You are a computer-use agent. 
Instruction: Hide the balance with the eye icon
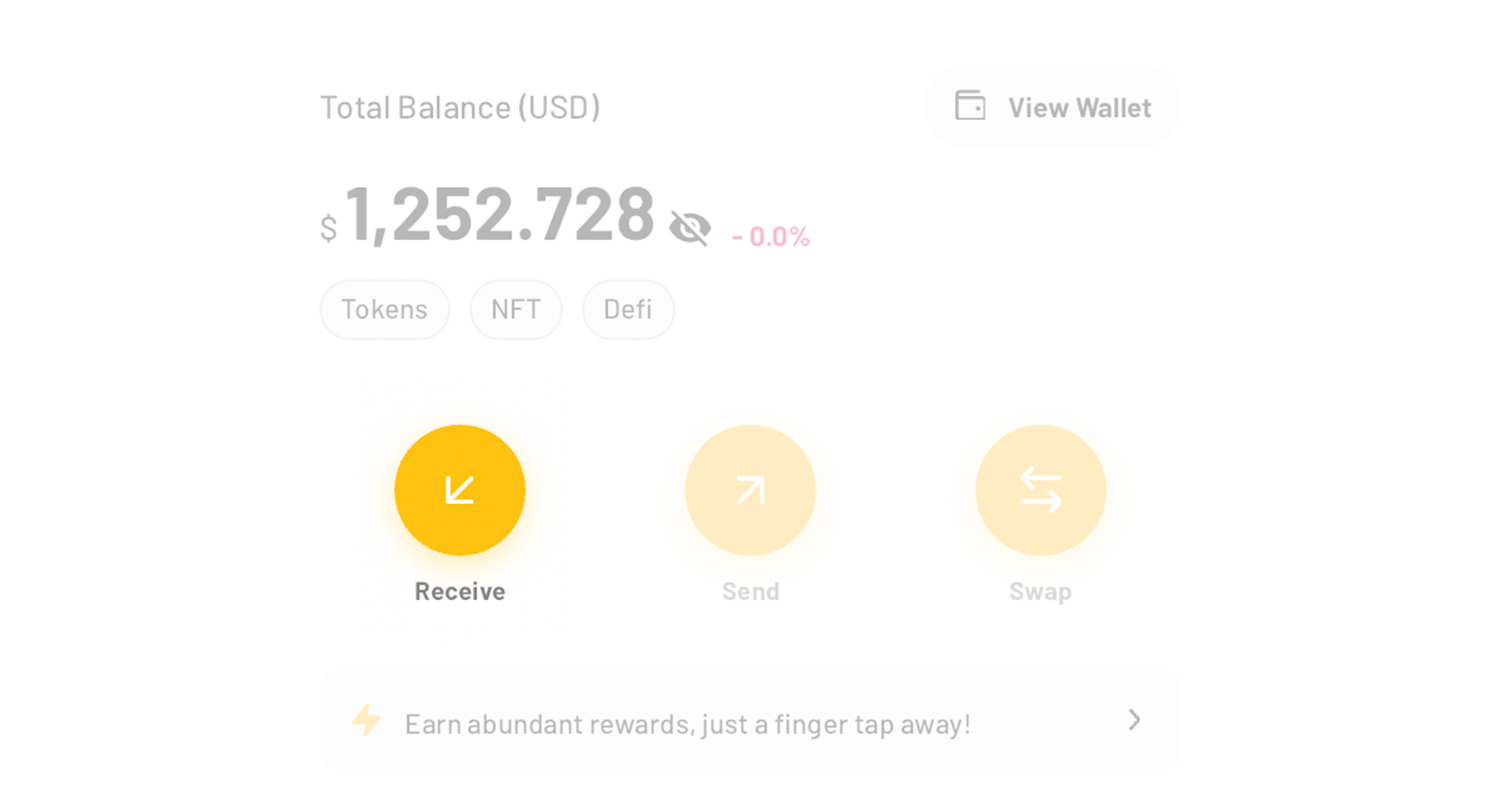(689, 228)
